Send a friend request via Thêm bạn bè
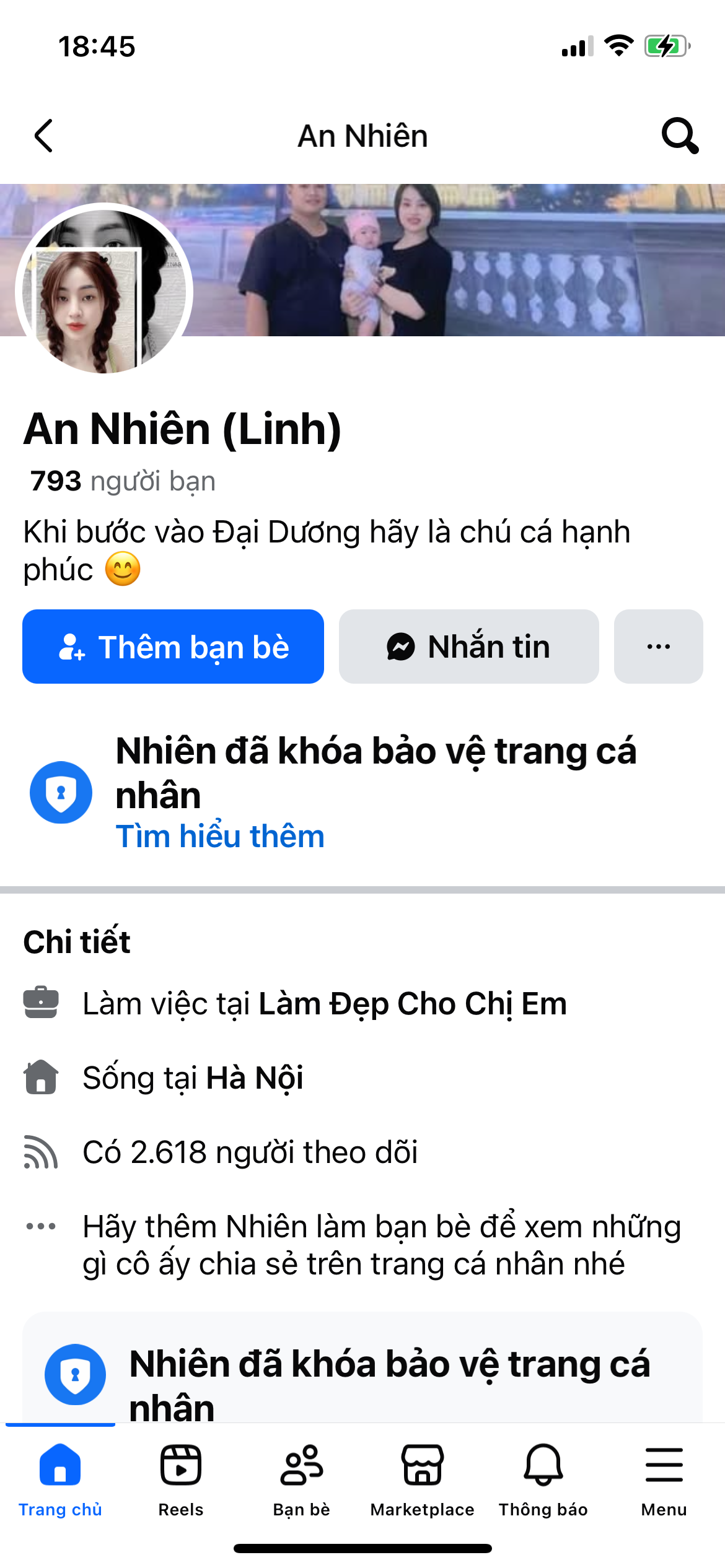 (x=173, y=647)
